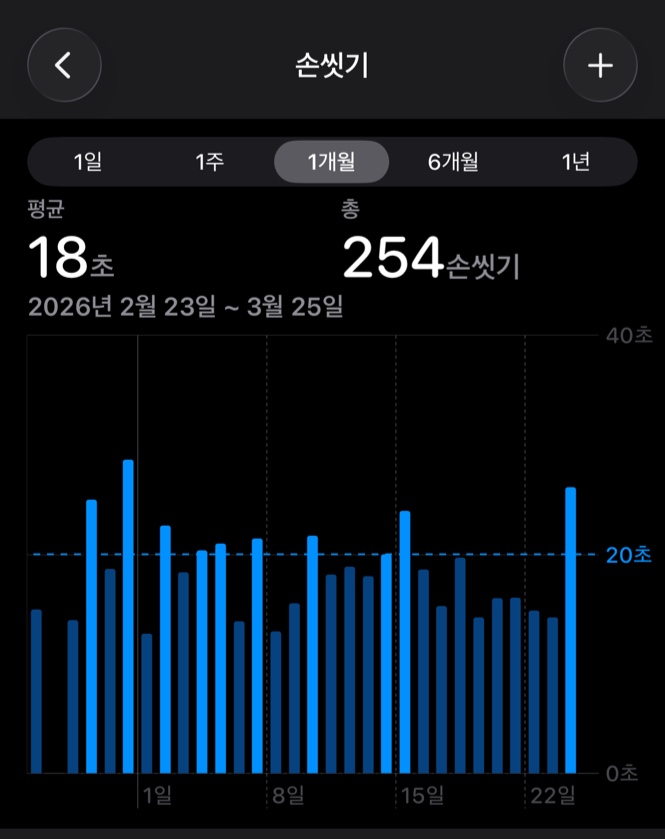Select the 1주 range

pos(209,162)
